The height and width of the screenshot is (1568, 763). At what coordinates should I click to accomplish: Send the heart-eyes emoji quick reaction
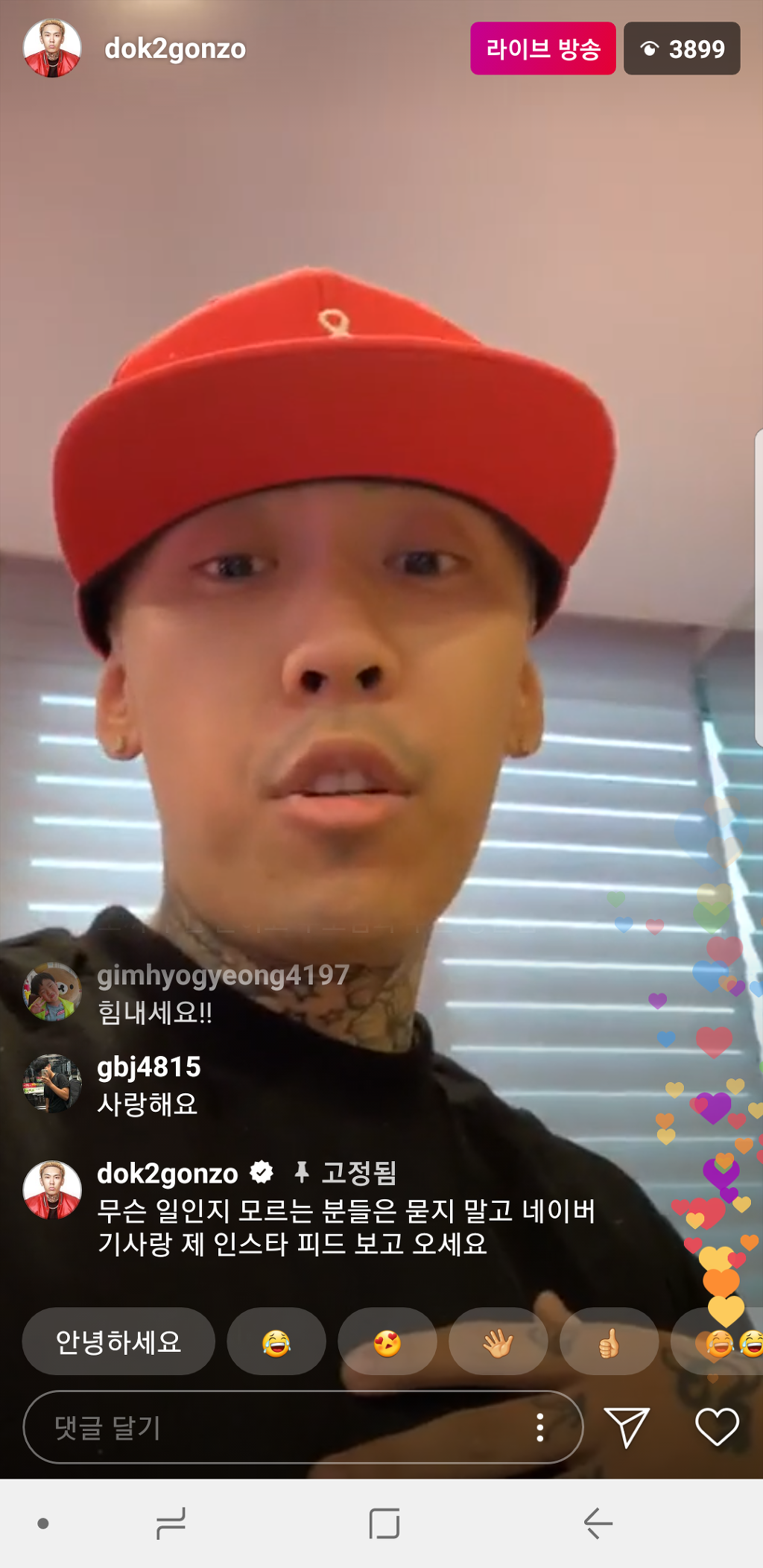pyautogui.click(x=387, y=1342)
